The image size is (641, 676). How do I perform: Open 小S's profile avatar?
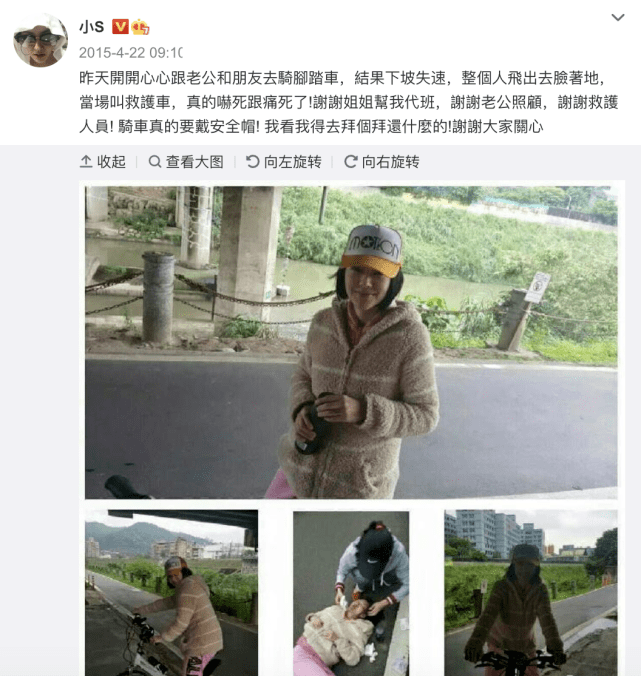coord(40,42)
